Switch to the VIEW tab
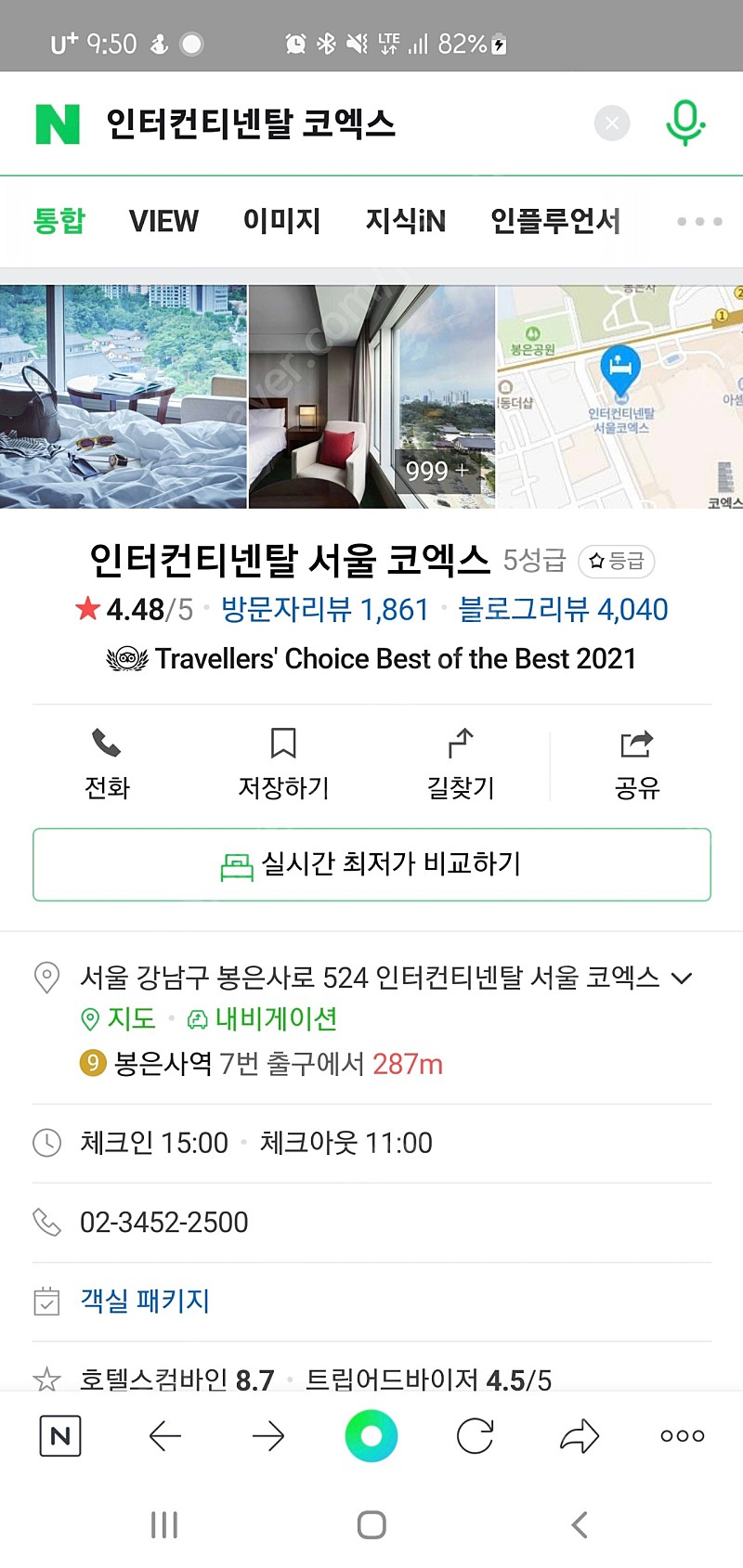This screenshot has width=743, height=1568. tap(163, 221)
